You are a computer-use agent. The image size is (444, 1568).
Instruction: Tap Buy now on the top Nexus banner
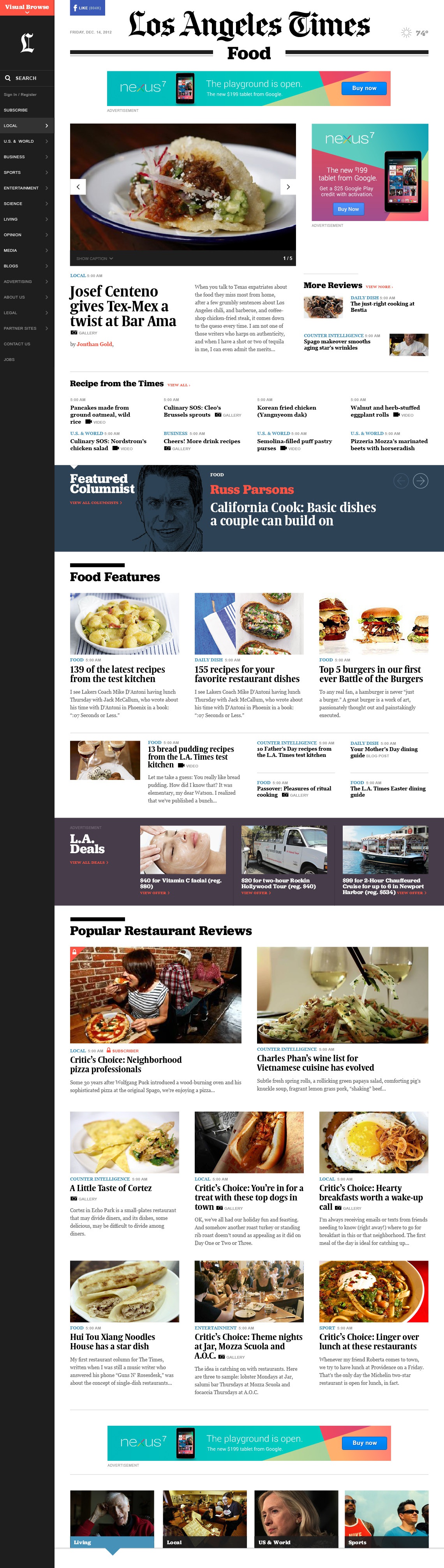click(364, 88)
